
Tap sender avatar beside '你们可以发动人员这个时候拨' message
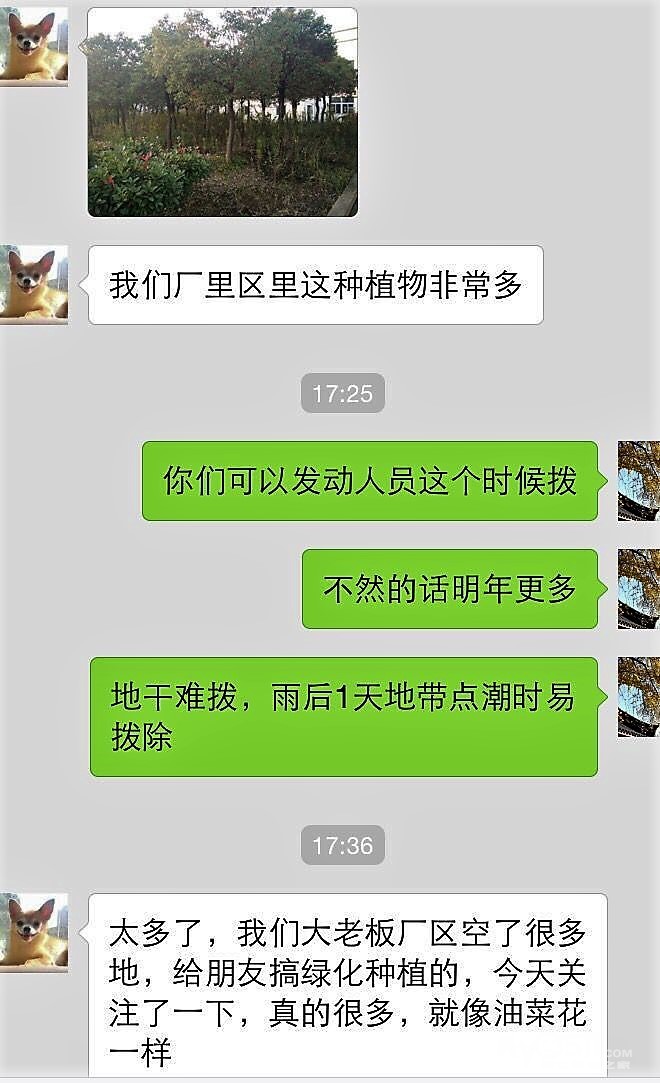638,480
